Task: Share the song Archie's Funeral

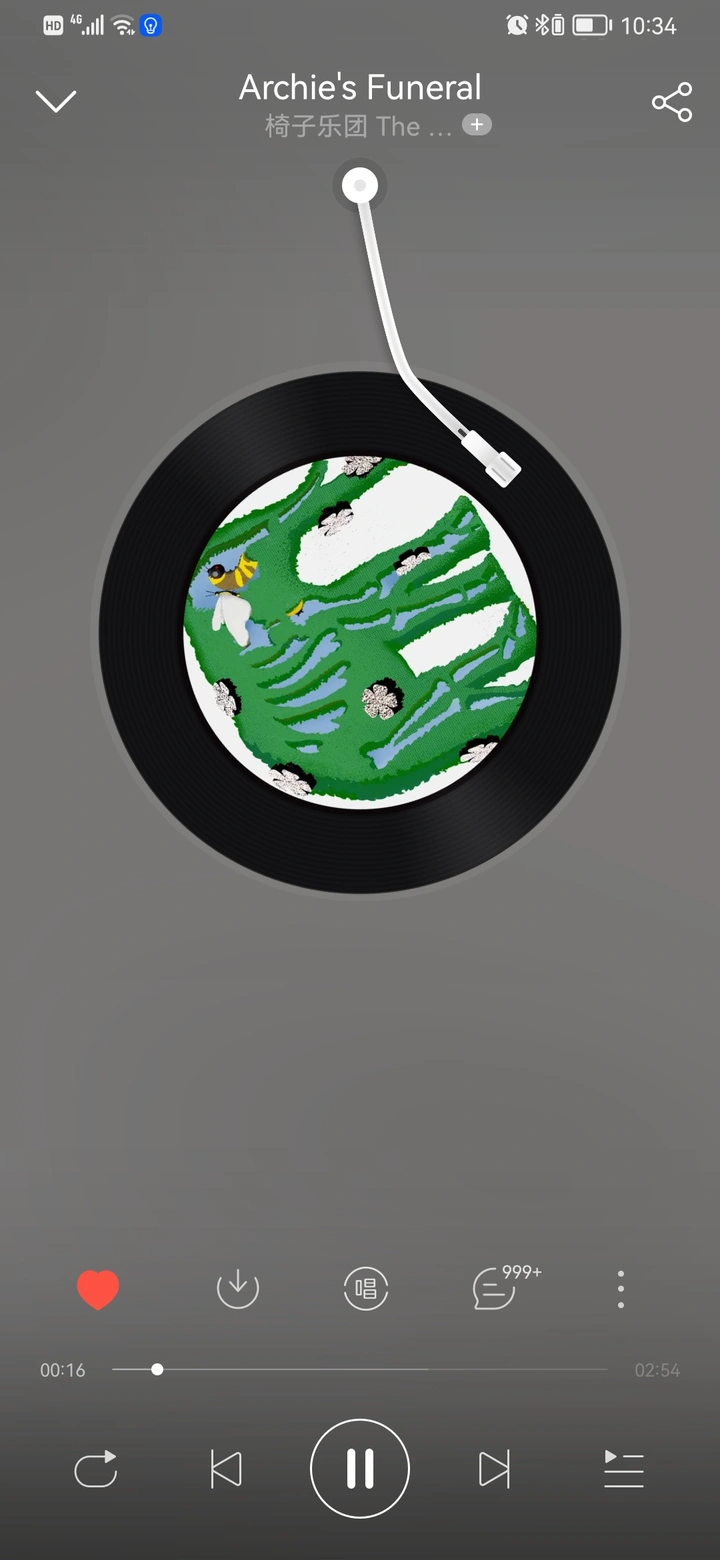Action: pyautogui.click(x=671, y=102)
